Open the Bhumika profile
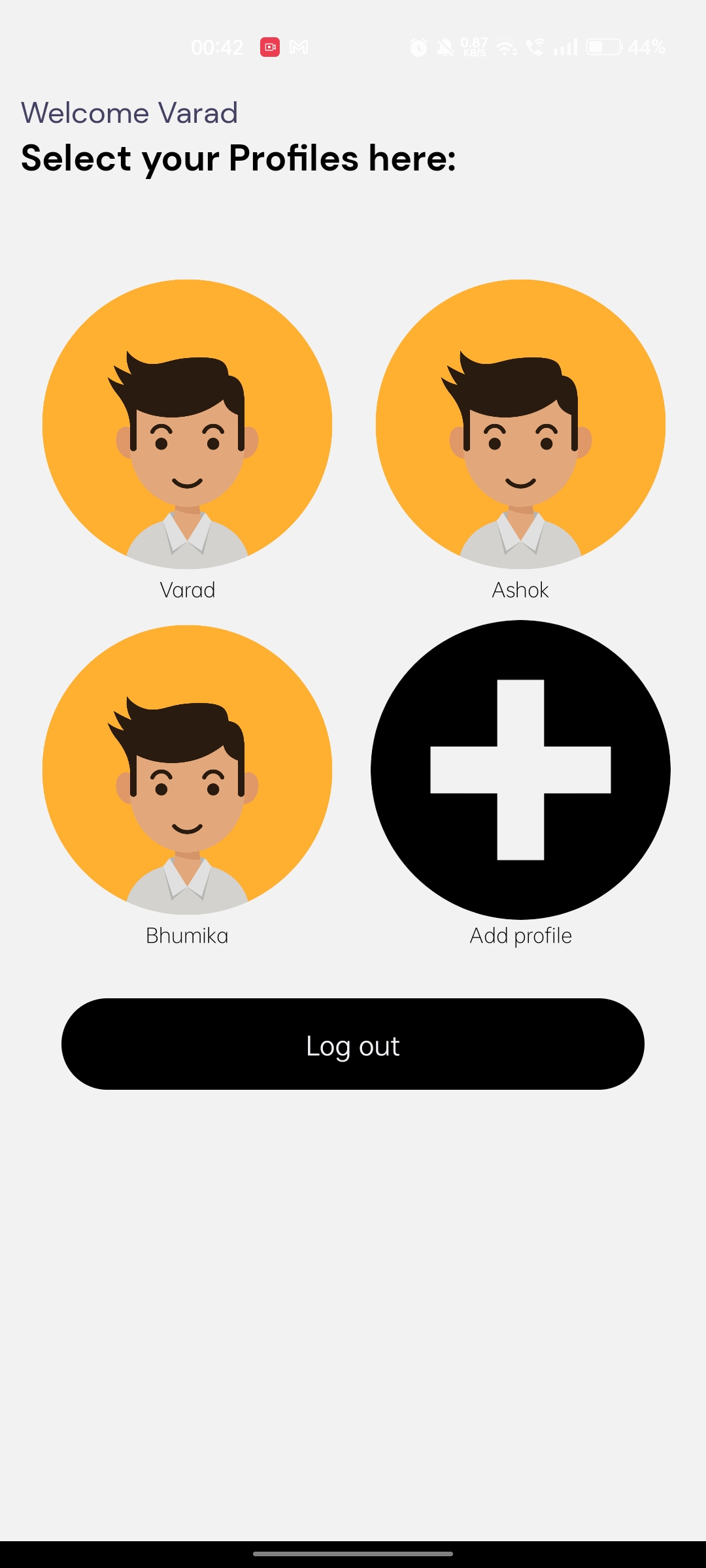This screenshot has width=706, height=1568. coord(187,770)
